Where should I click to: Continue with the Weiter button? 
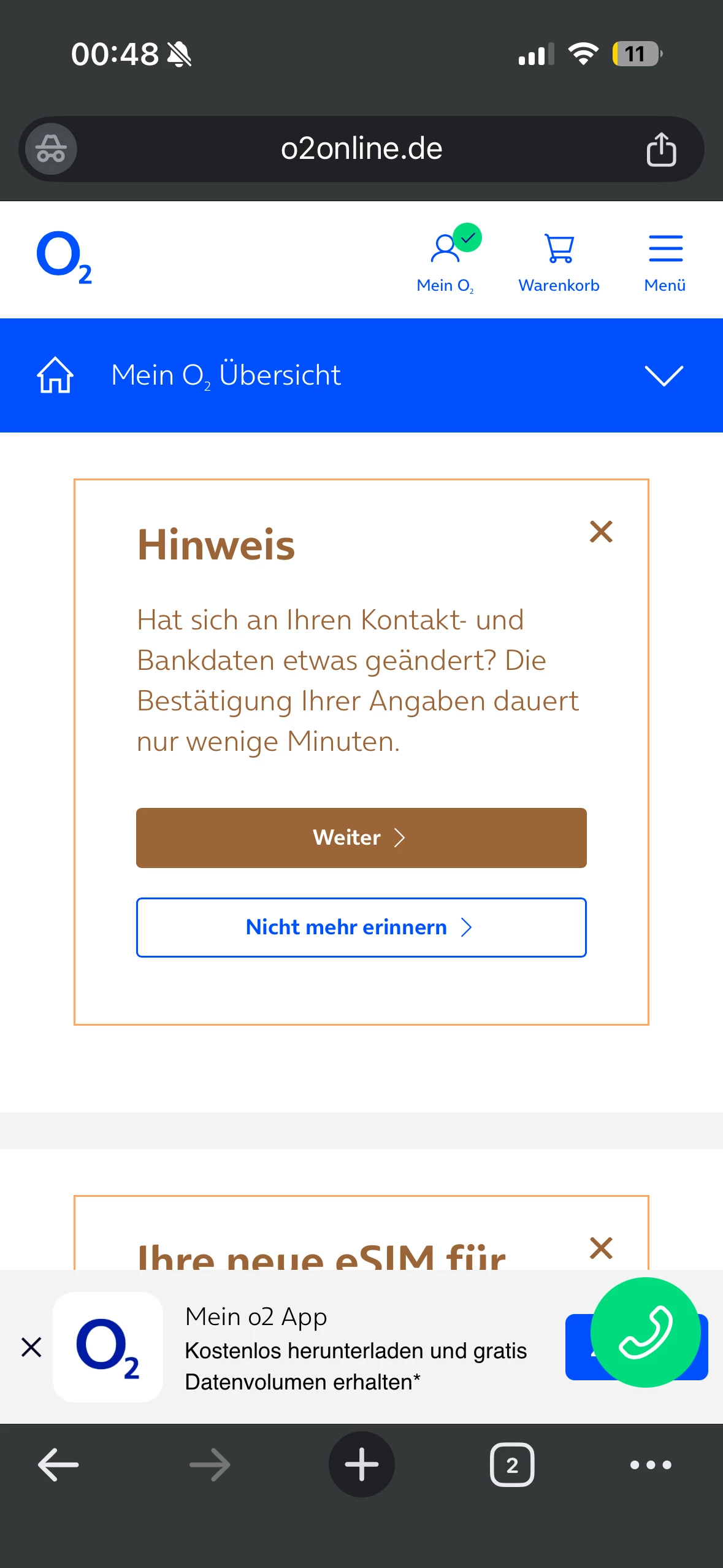pos(361,837)
